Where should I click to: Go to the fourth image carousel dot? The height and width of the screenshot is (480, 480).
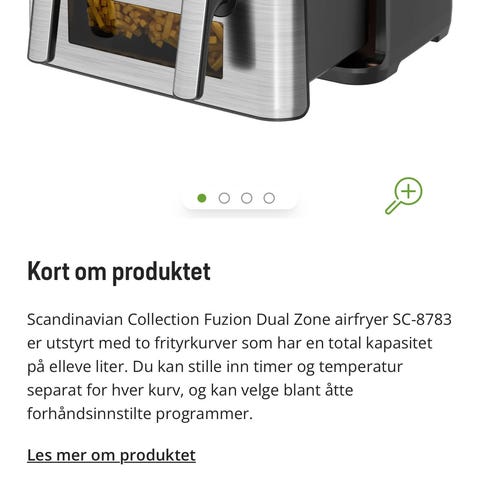(269, 198)
